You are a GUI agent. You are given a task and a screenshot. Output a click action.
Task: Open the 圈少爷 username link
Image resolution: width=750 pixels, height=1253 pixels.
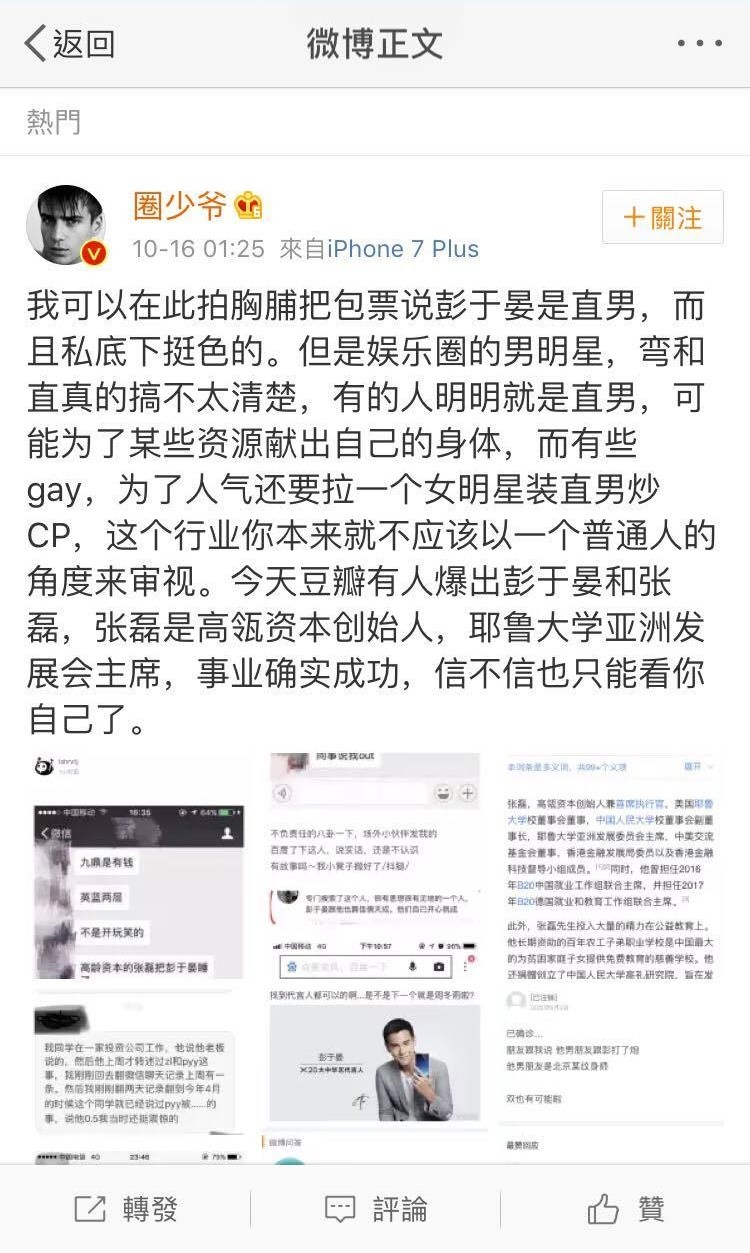coord(180,205)
